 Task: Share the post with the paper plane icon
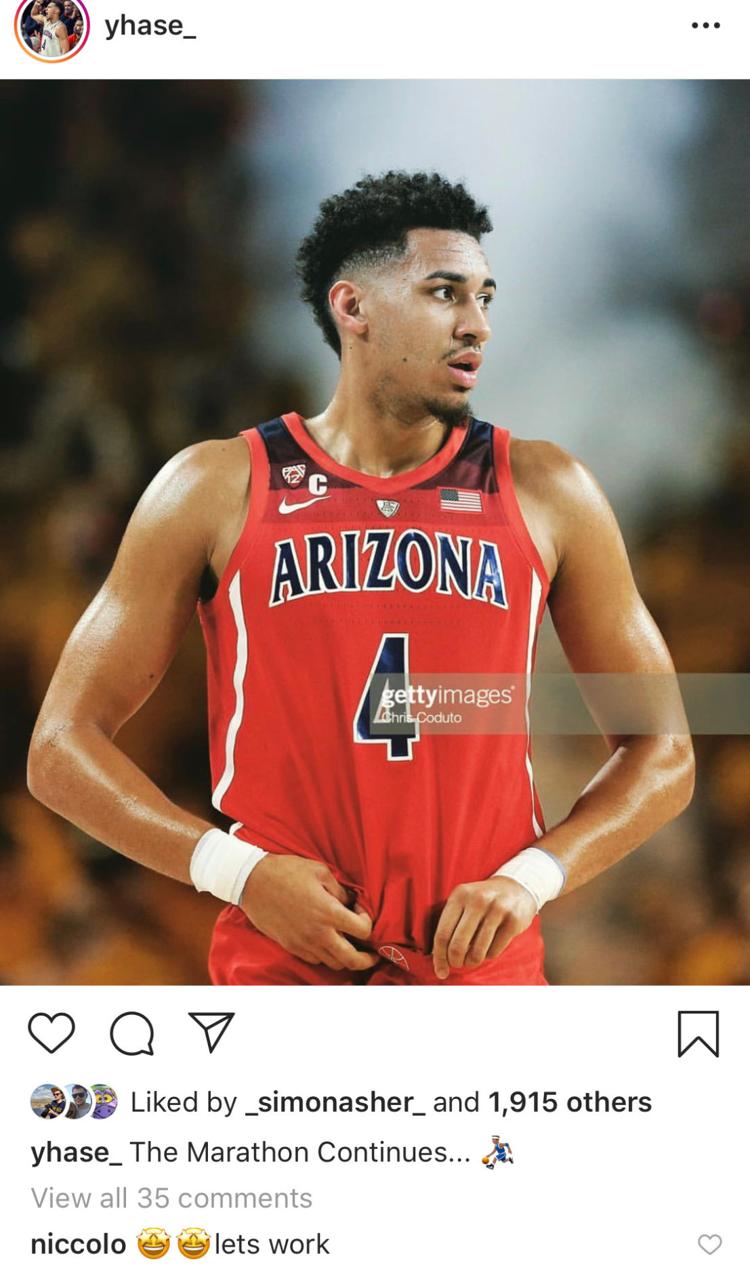(x=211, y=1032)
